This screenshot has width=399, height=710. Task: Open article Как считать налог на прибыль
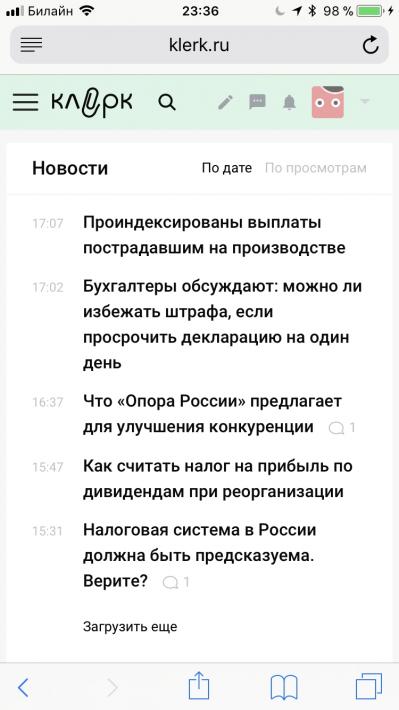click(x=218, y=479)
